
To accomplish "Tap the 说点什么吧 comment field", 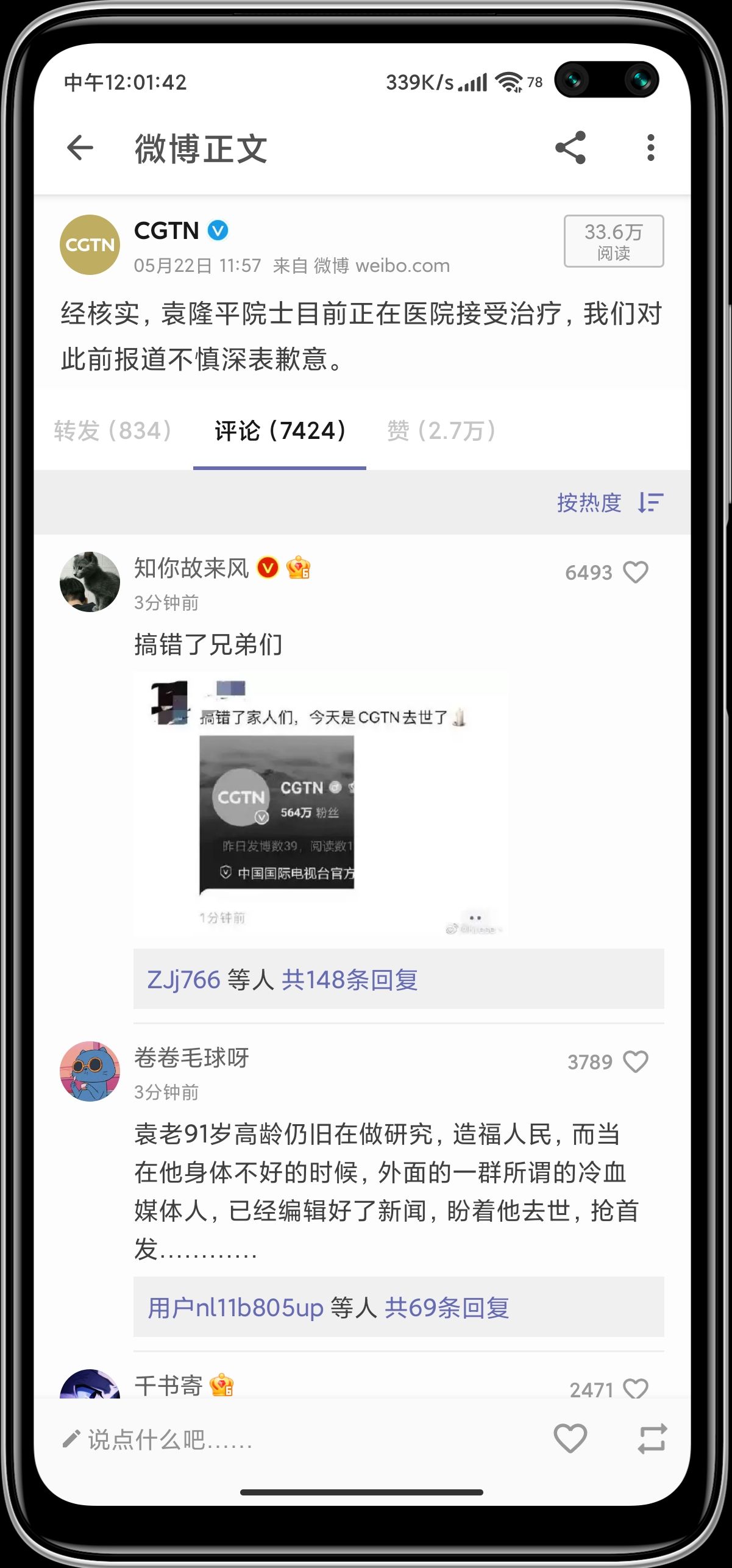I will [171, 1439].
